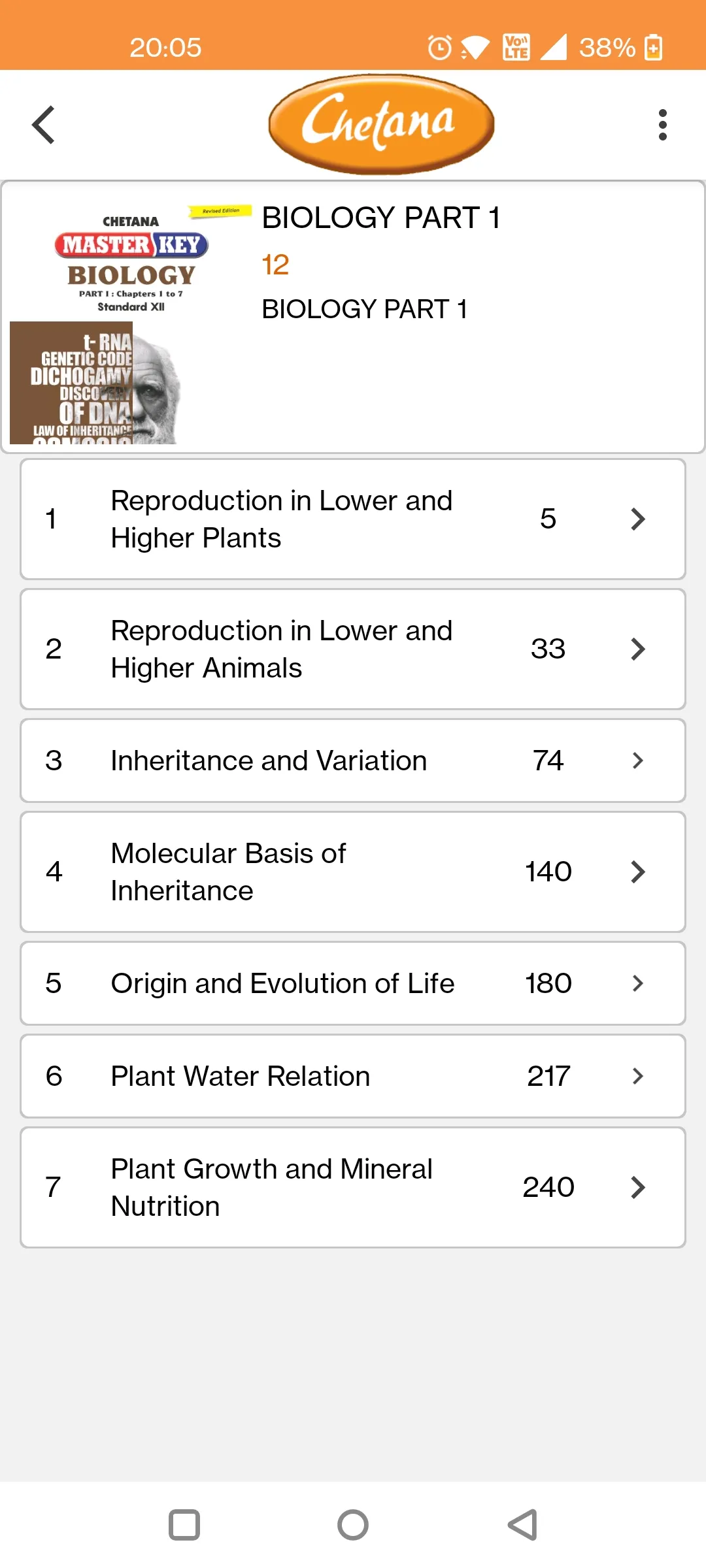This screenshot has height=1568, width=706.
Task: Expand chapter 1 Reproduction in Lower and Higher Plants
Action: 353,519
